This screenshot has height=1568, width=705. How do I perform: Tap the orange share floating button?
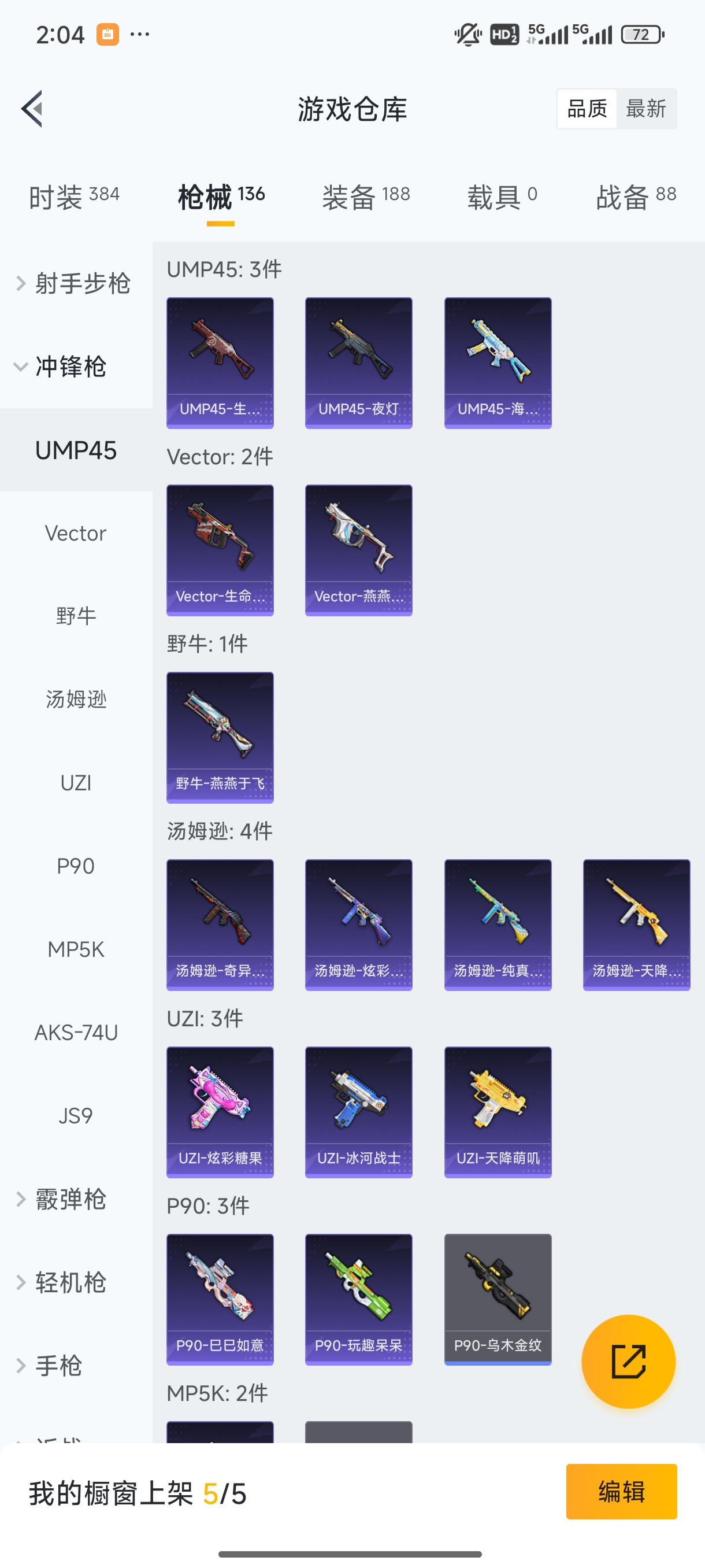(628, 1361)
